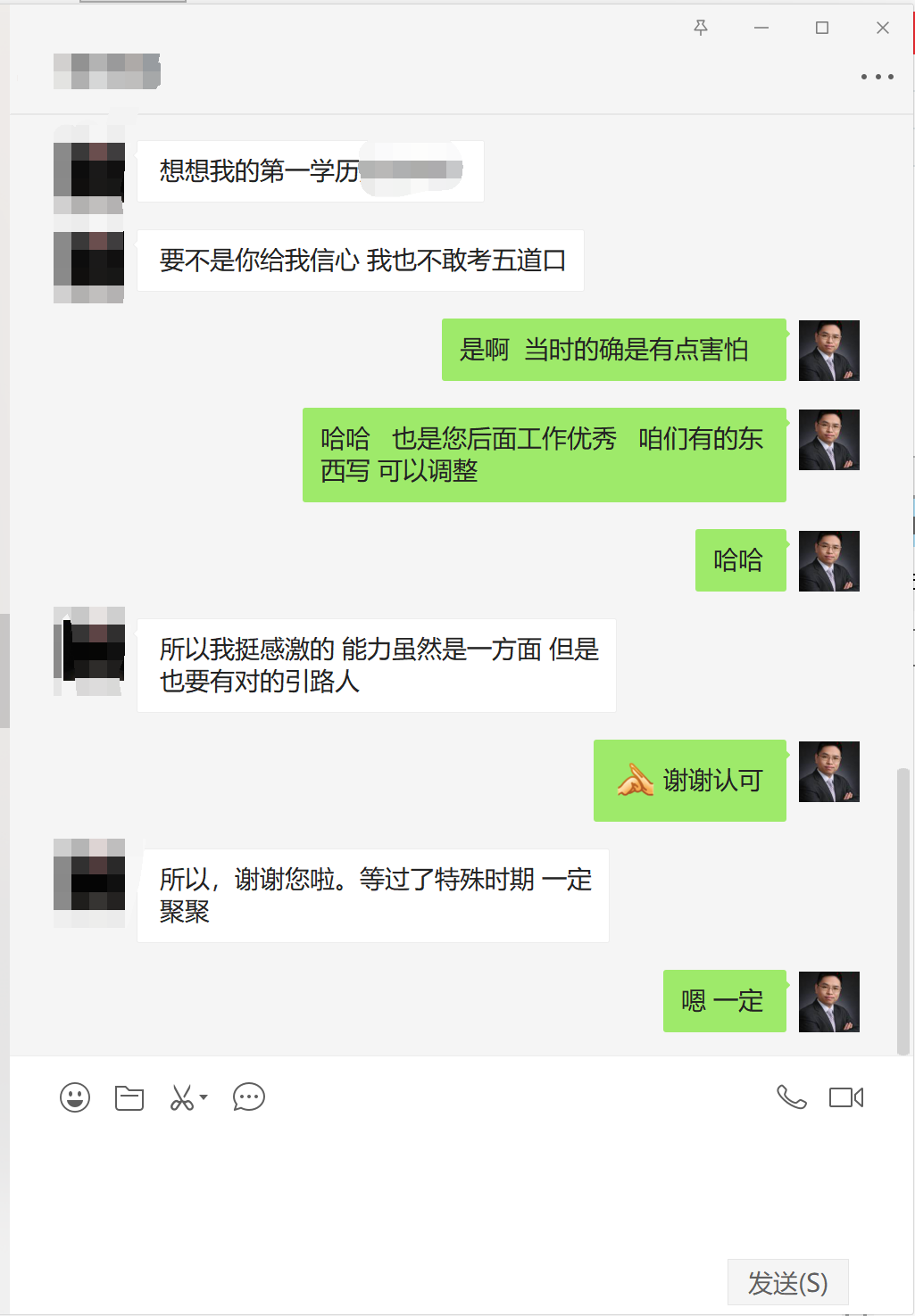Focus the message input area
Image resolution: width=915 pixels, height=1316 pixels.
coord(446,1187)
